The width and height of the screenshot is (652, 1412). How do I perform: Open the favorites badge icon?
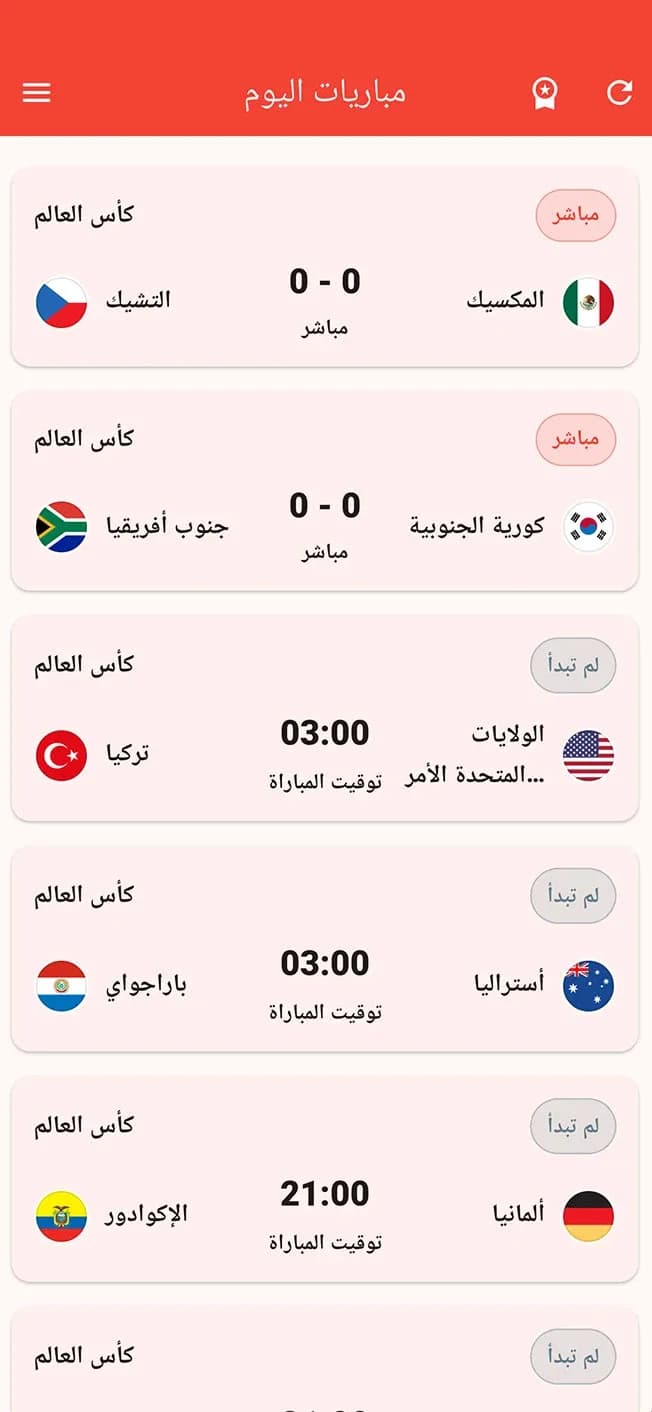544,93
